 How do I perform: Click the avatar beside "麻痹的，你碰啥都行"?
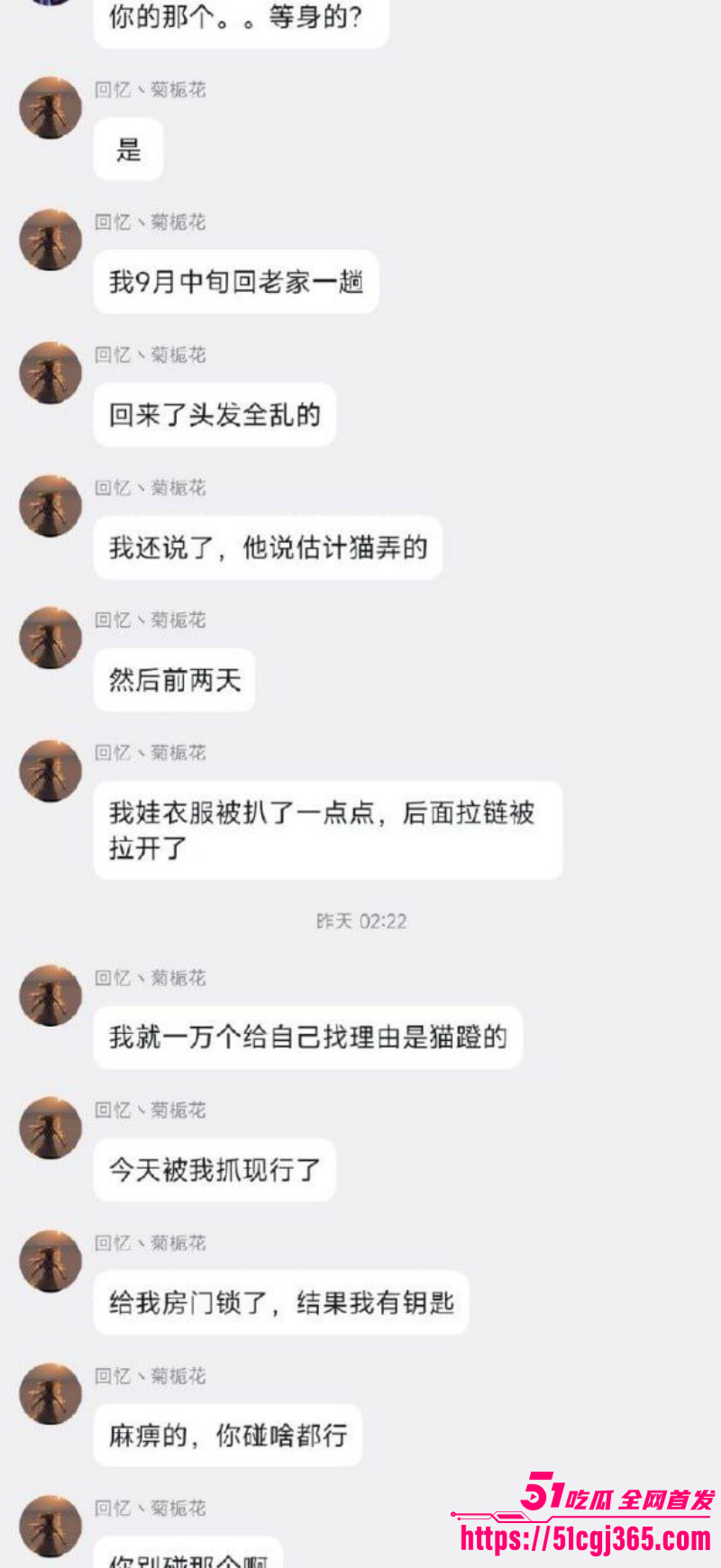click(50, 1392)
